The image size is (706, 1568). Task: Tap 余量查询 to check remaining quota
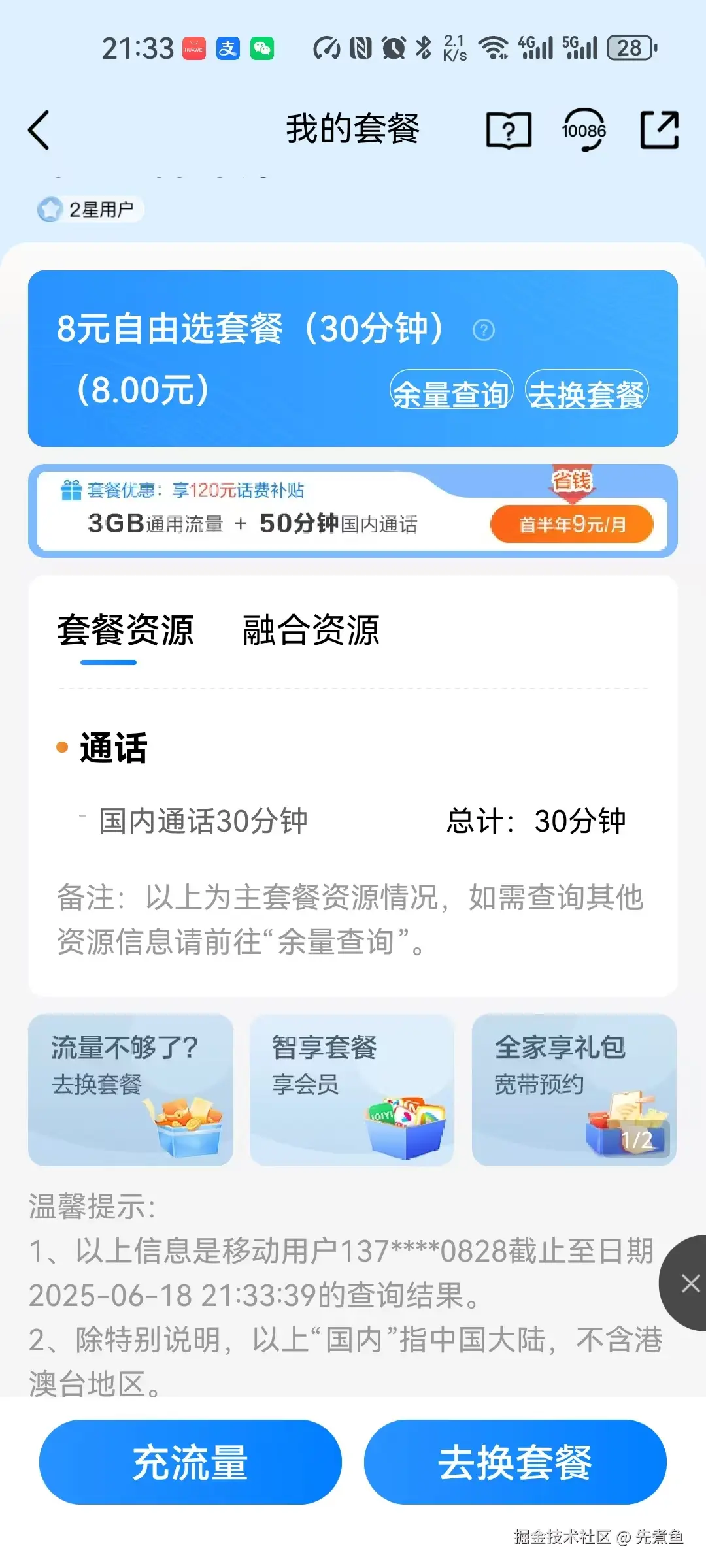tap(452, 392)
